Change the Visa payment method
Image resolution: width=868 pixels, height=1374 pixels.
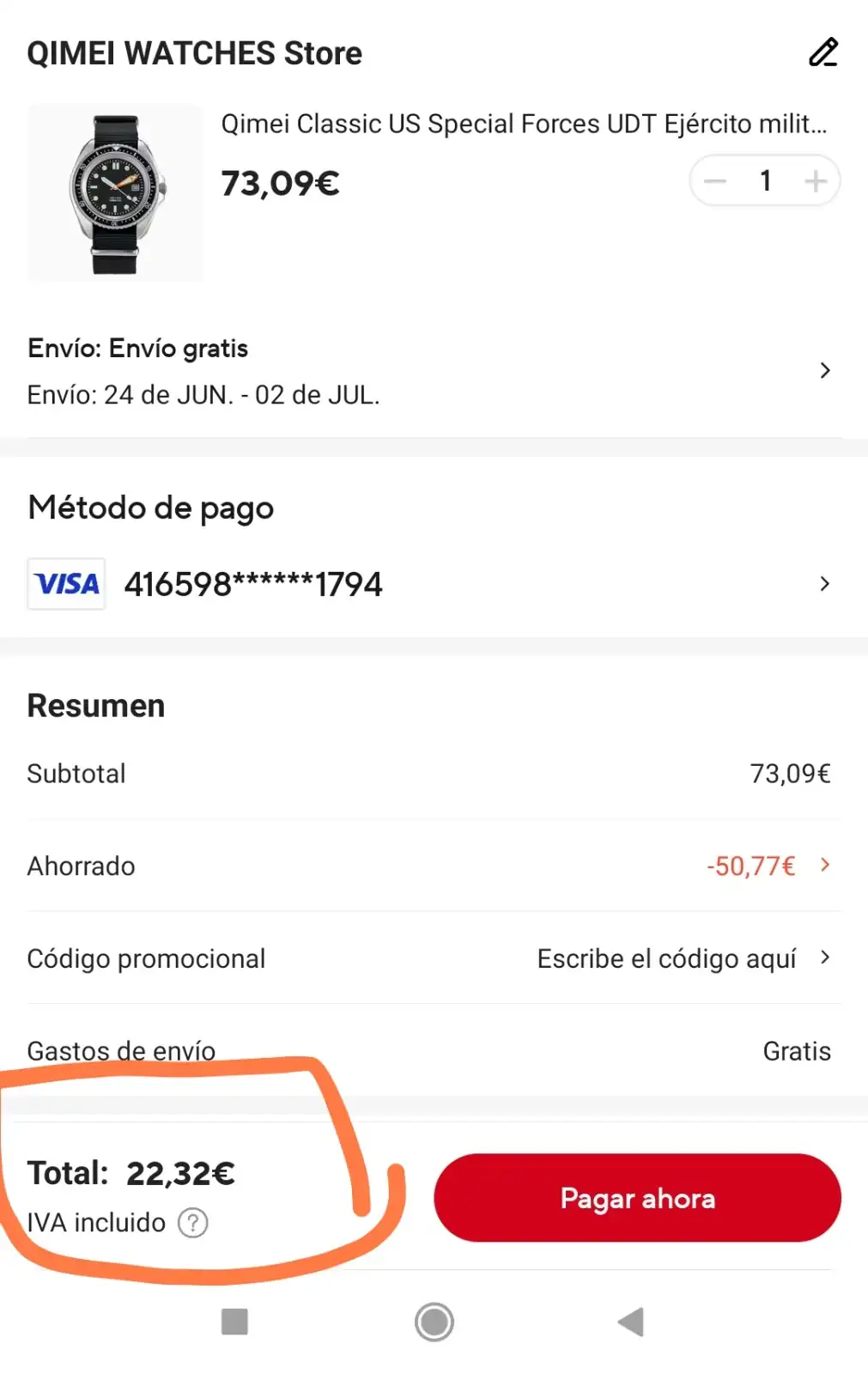(429, 585)
